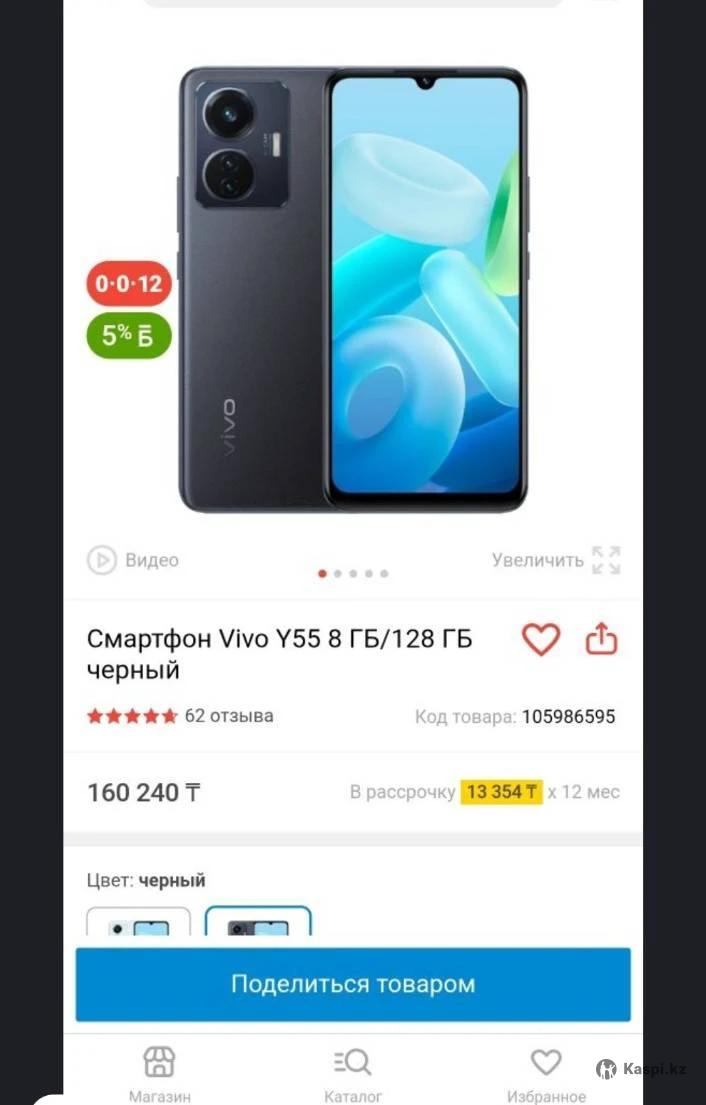Add the Vivo Y55 to favorites
This screenshot has height=1105, width=706.
(x=541, y=639)
